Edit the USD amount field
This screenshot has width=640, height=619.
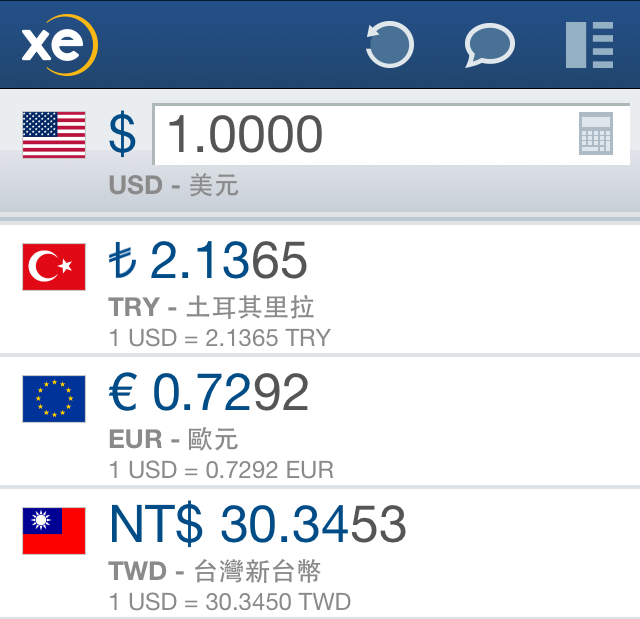coord(360,134)
